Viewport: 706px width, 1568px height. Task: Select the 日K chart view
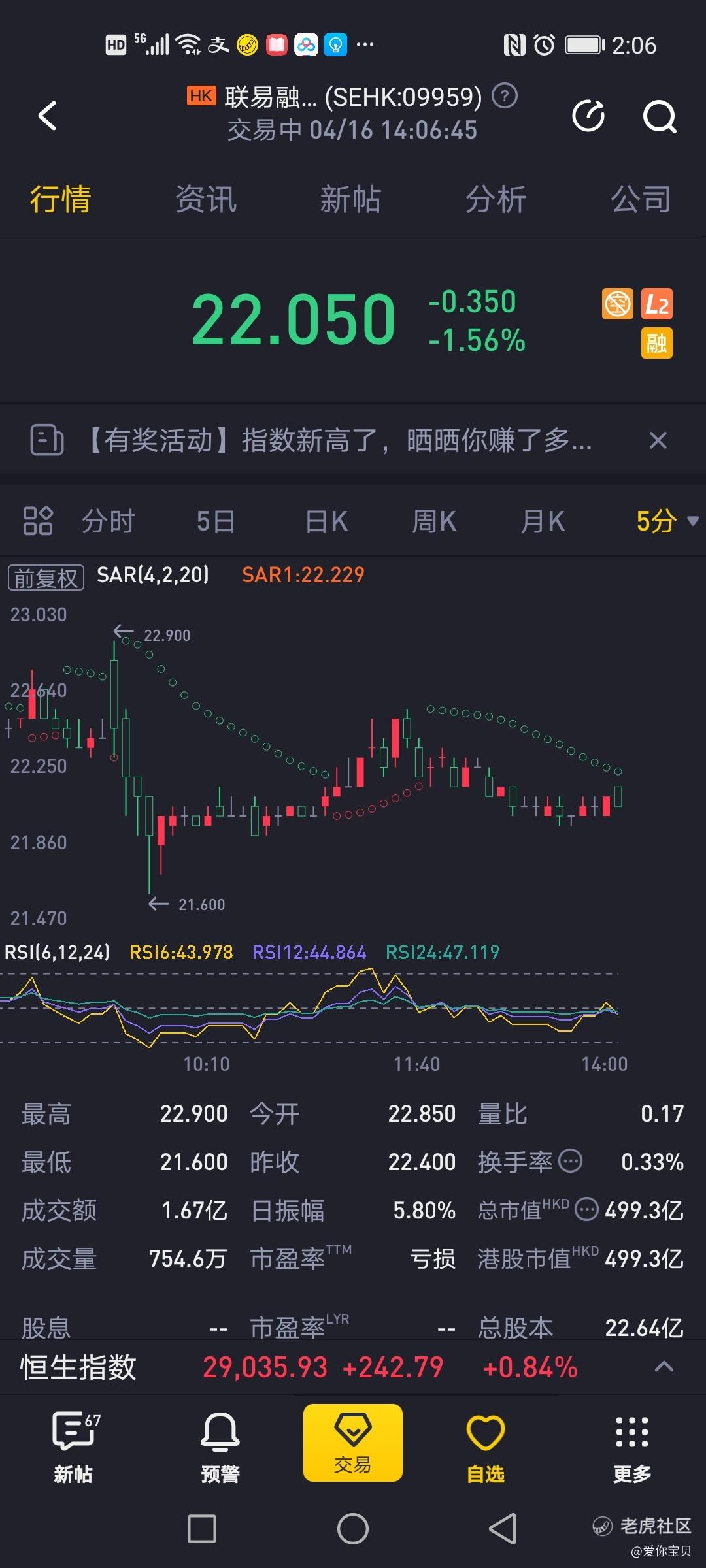[x=326, y=521]
